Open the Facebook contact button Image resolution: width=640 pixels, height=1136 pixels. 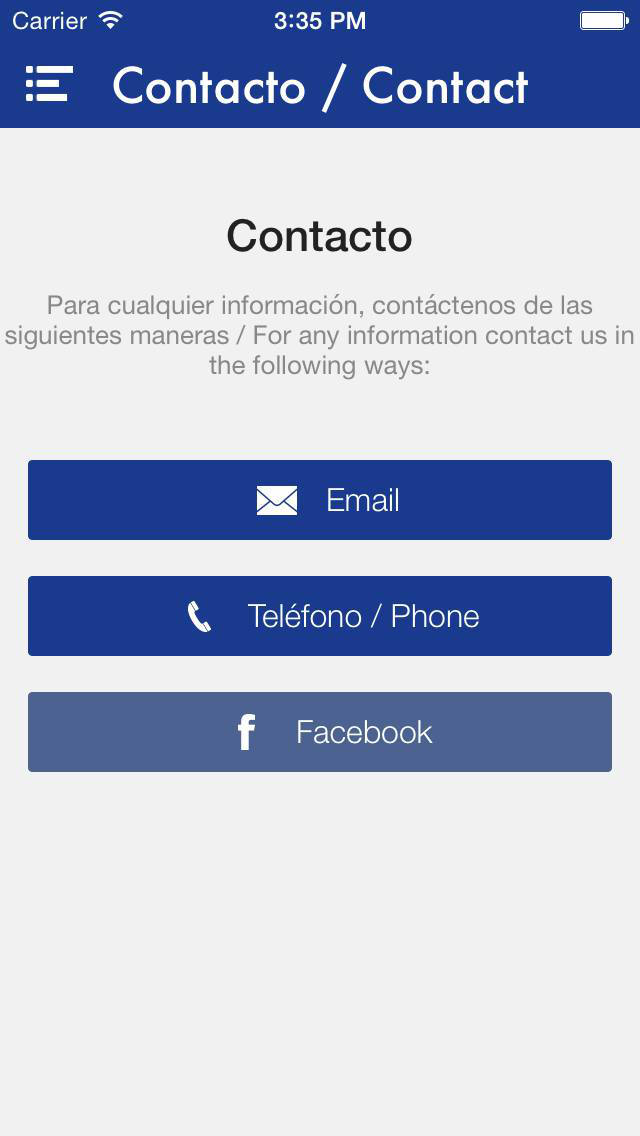320,732
